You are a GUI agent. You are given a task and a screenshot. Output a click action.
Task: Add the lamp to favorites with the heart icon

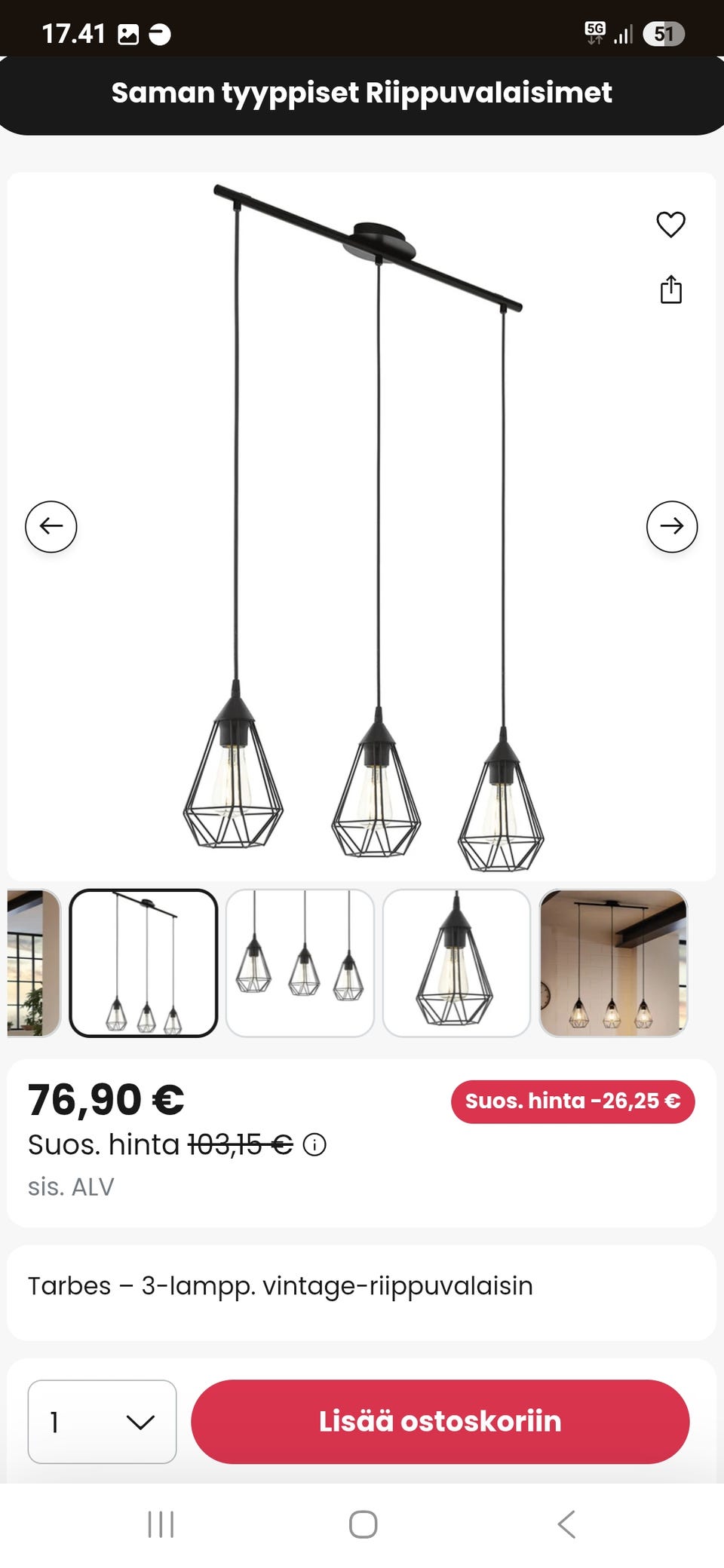[670, 224]
